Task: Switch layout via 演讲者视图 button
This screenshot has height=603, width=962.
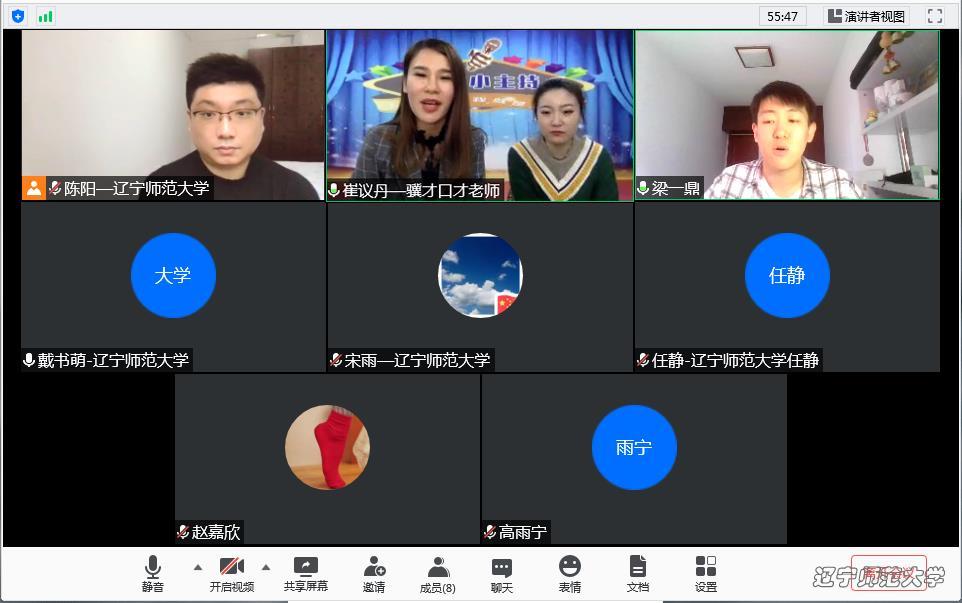Action: [866, 16]
